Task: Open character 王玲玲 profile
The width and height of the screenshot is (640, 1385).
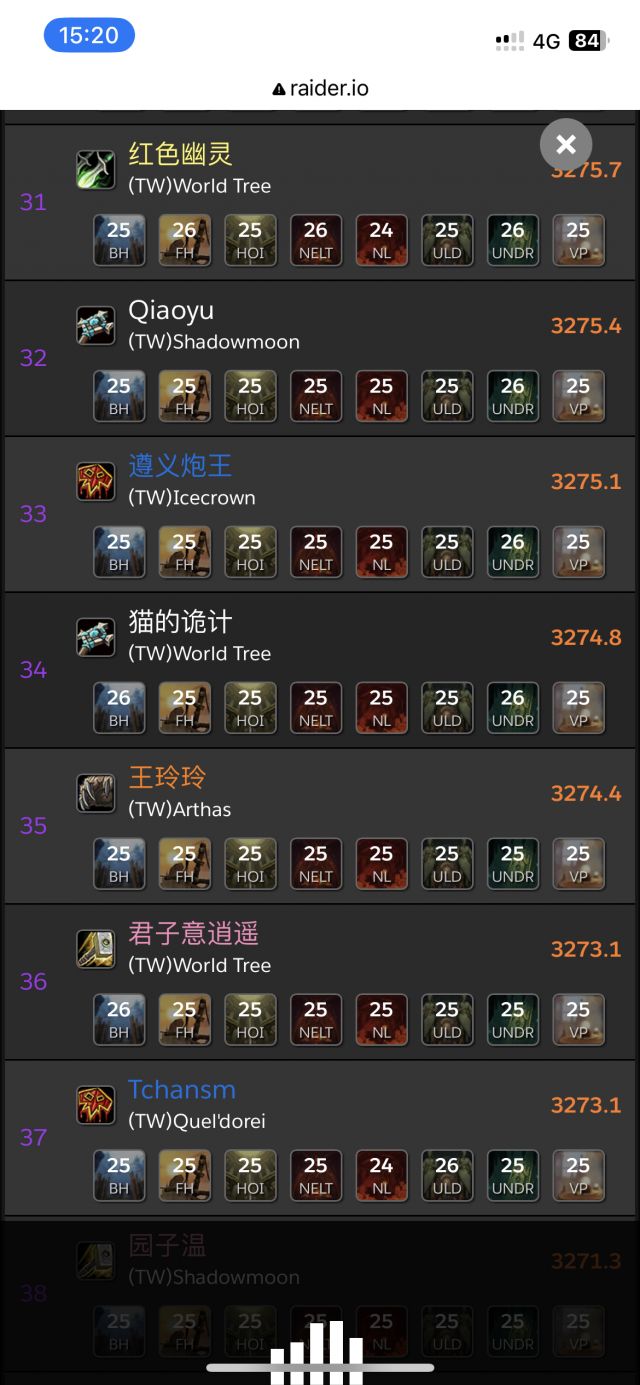Action: click(167, 778)
